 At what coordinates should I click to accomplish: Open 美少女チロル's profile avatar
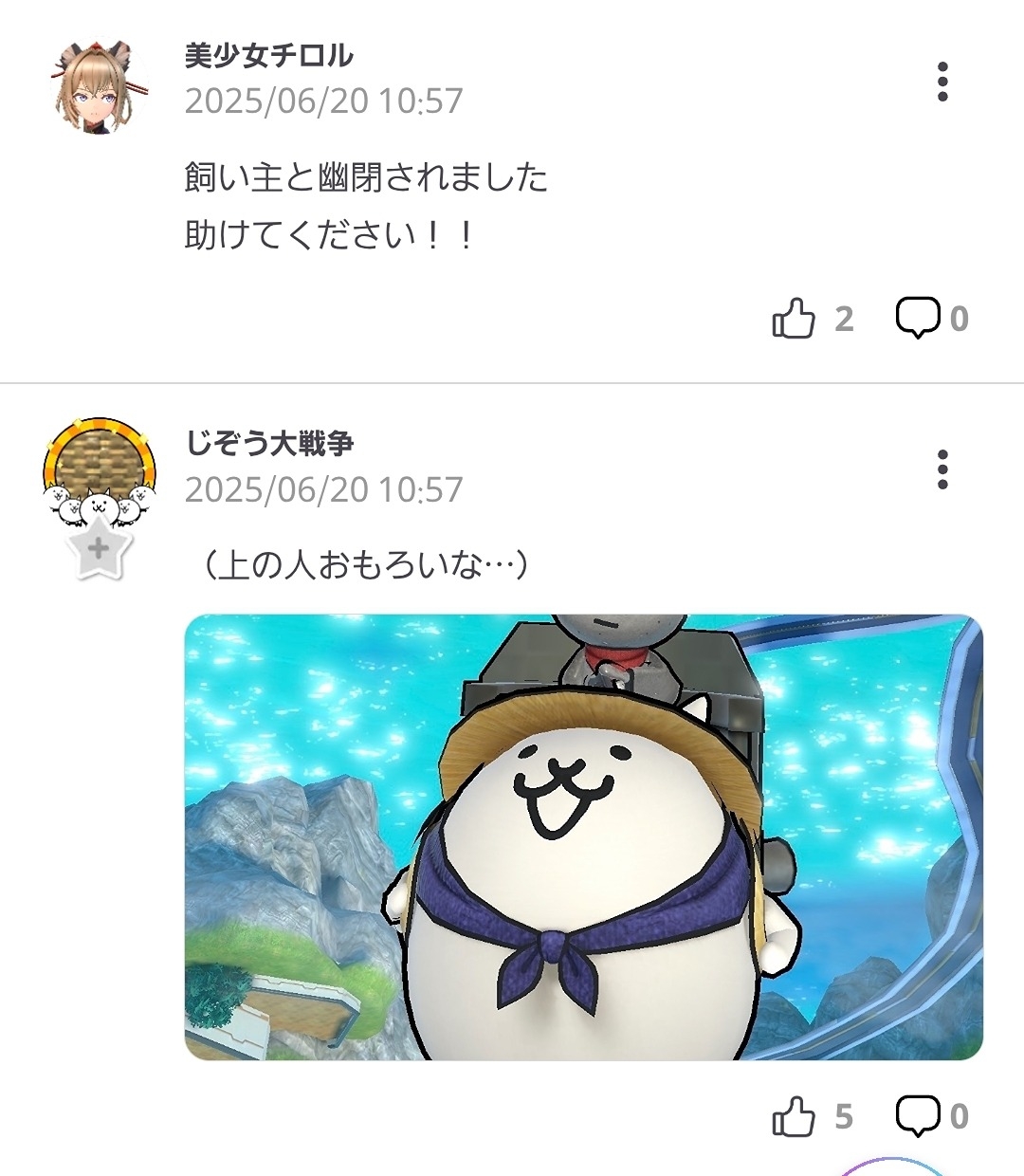[99, 86]
